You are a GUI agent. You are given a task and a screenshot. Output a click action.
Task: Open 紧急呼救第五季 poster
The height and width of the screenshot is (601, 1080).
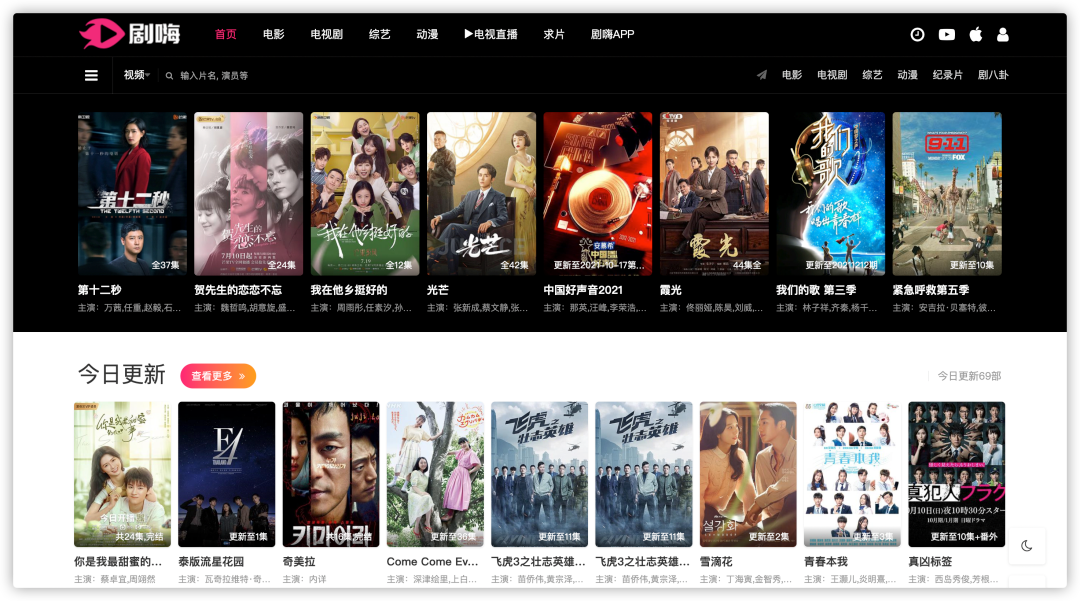[x=946, y=193]
